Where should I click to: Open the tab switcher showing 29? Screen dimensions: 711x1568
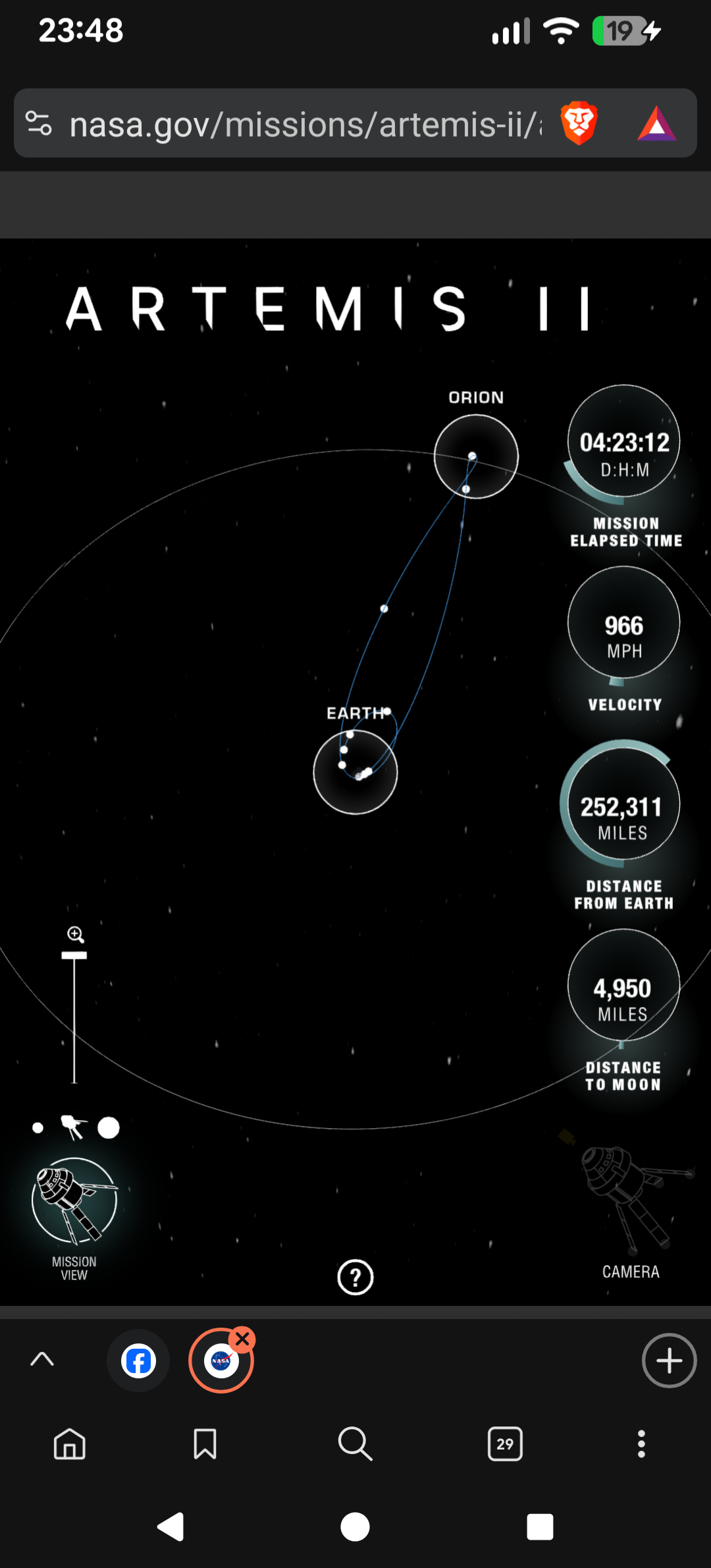click(x=505, y=1444)
